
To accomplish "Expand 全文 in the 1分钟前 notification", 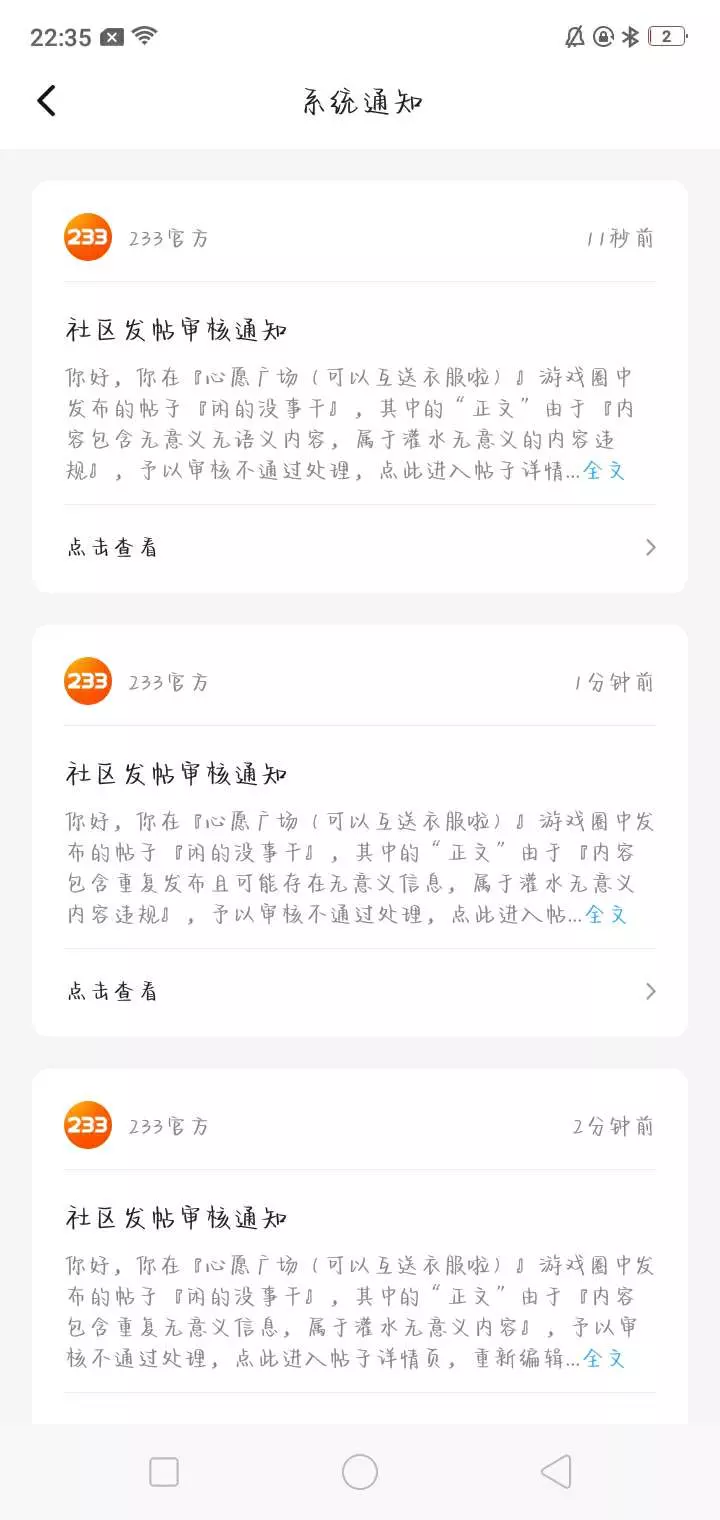I will tap(606, 914).
